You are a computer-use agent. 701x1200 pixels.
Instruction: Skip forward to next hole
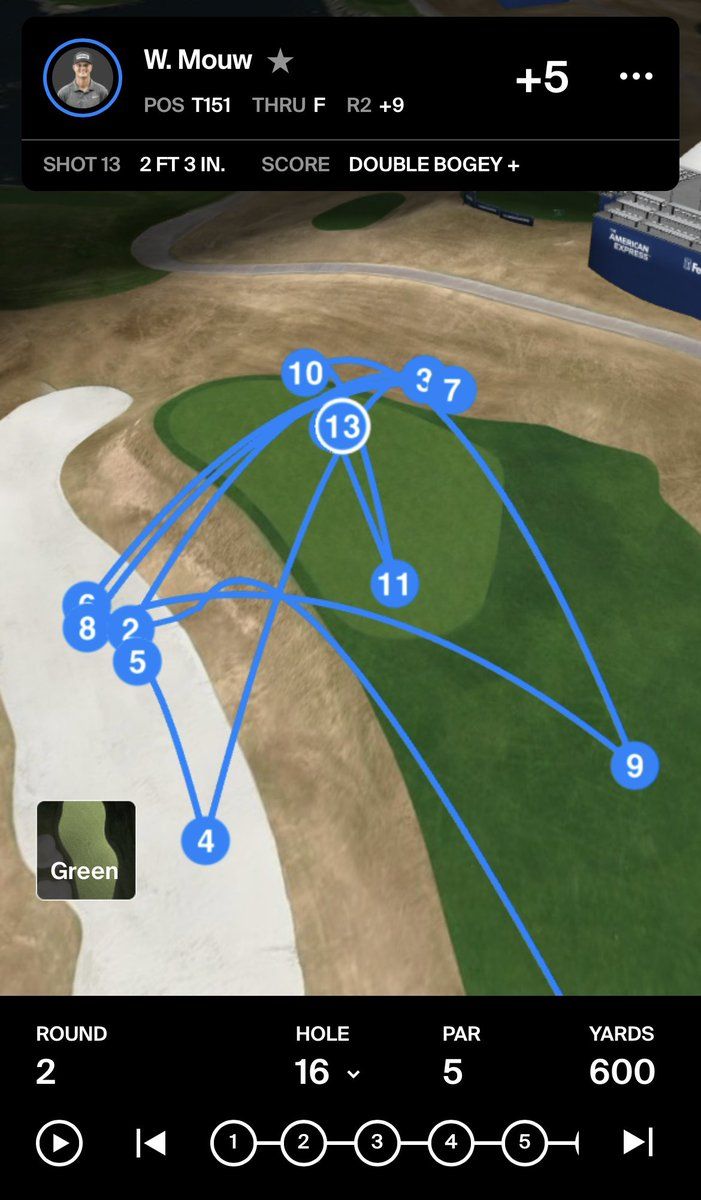[638, 1142]
